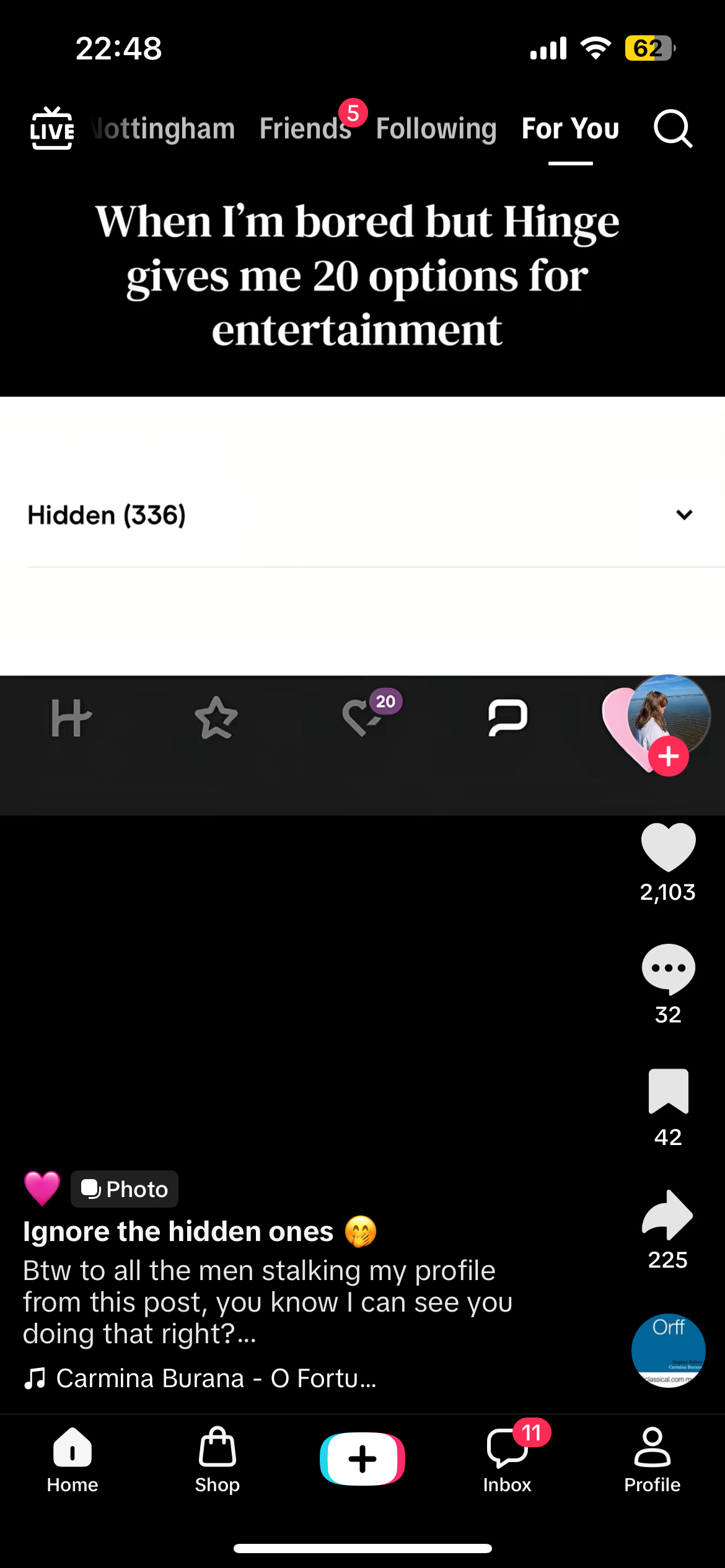725x1568 pixels.
Task: Switch to the Nottingham tab
Action: tap(164, 129)
